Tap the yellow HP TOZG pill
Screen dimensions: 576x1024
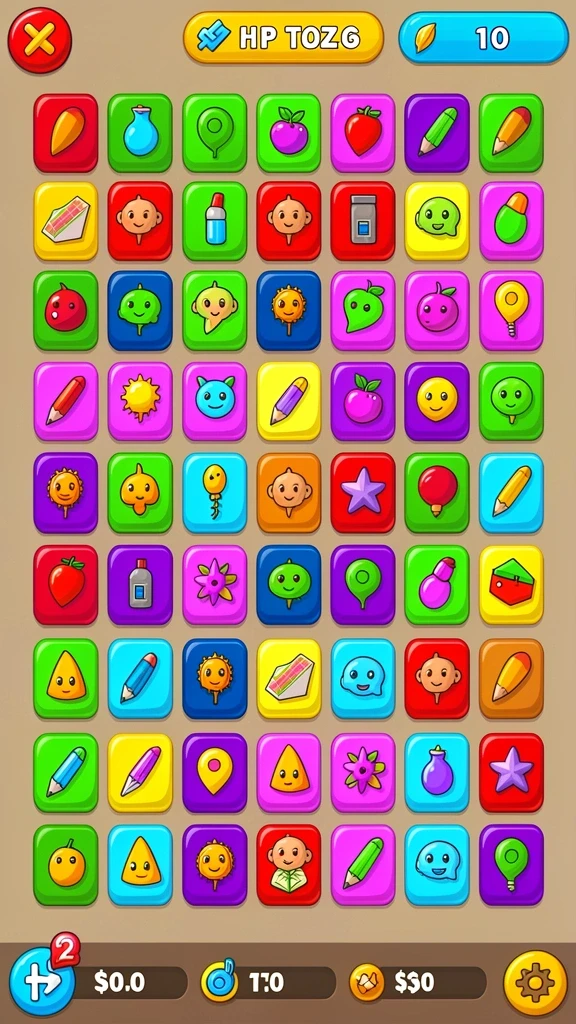(x=283, y=38)
